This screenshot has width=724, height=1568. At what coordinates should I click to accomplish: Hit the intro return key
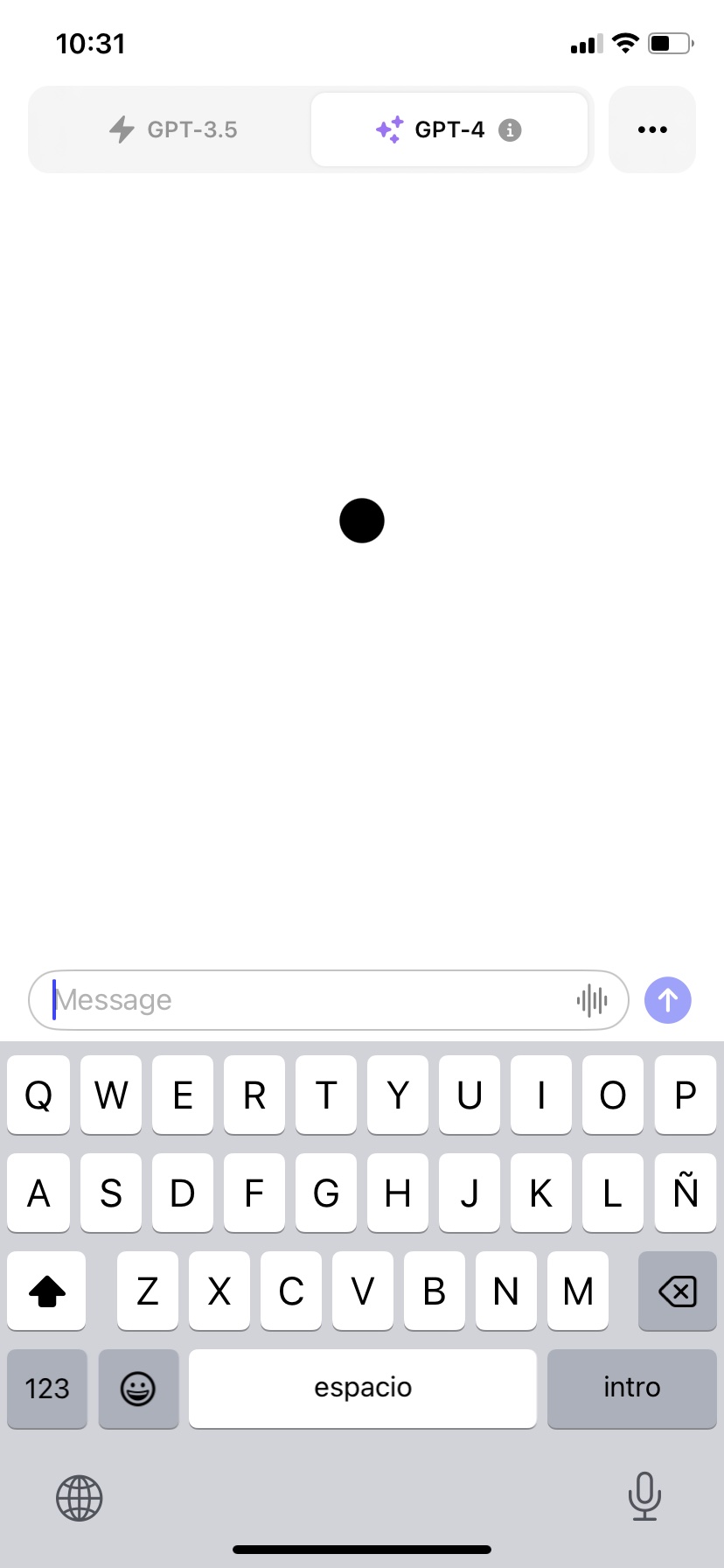coord(631,1388)
